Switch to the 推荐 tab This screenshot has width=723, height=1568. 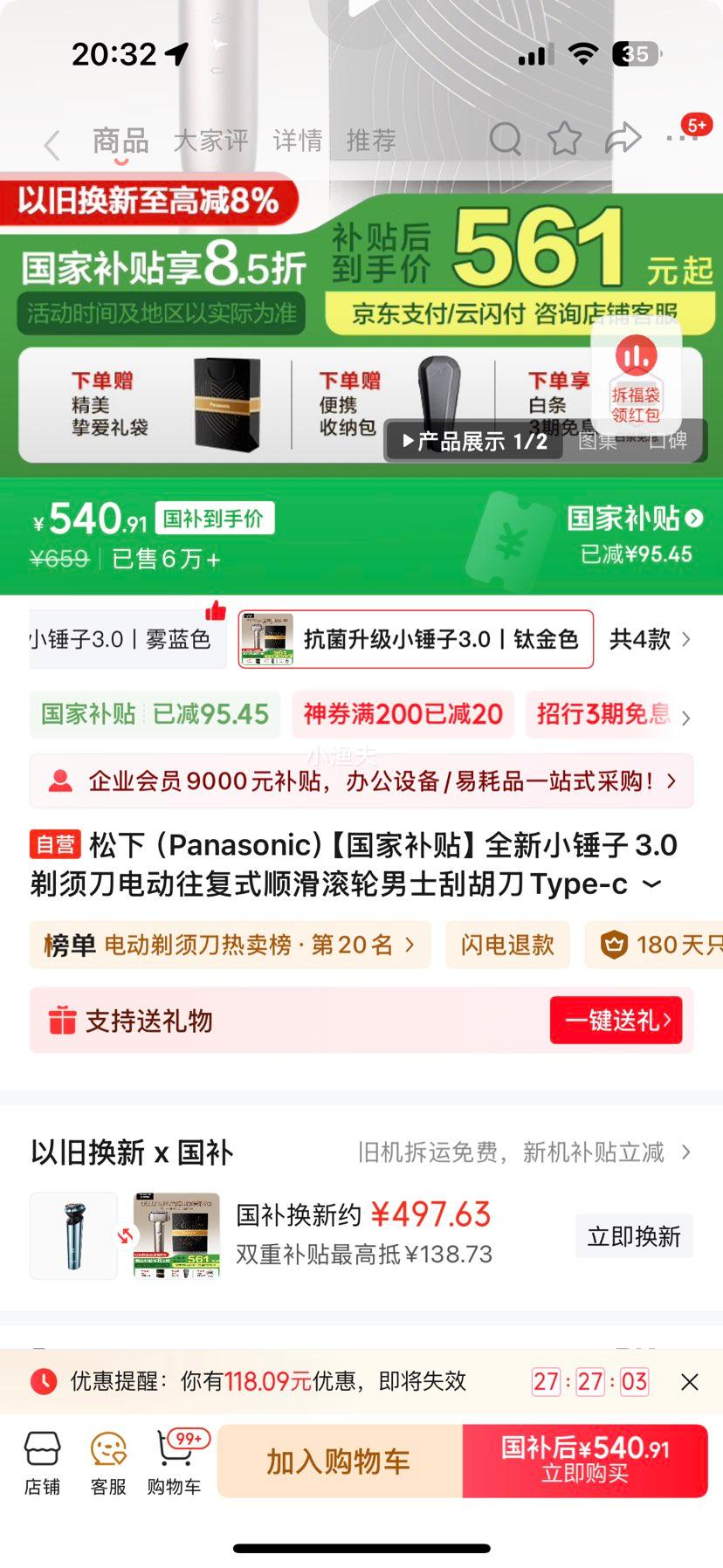(x=371, y=141)
